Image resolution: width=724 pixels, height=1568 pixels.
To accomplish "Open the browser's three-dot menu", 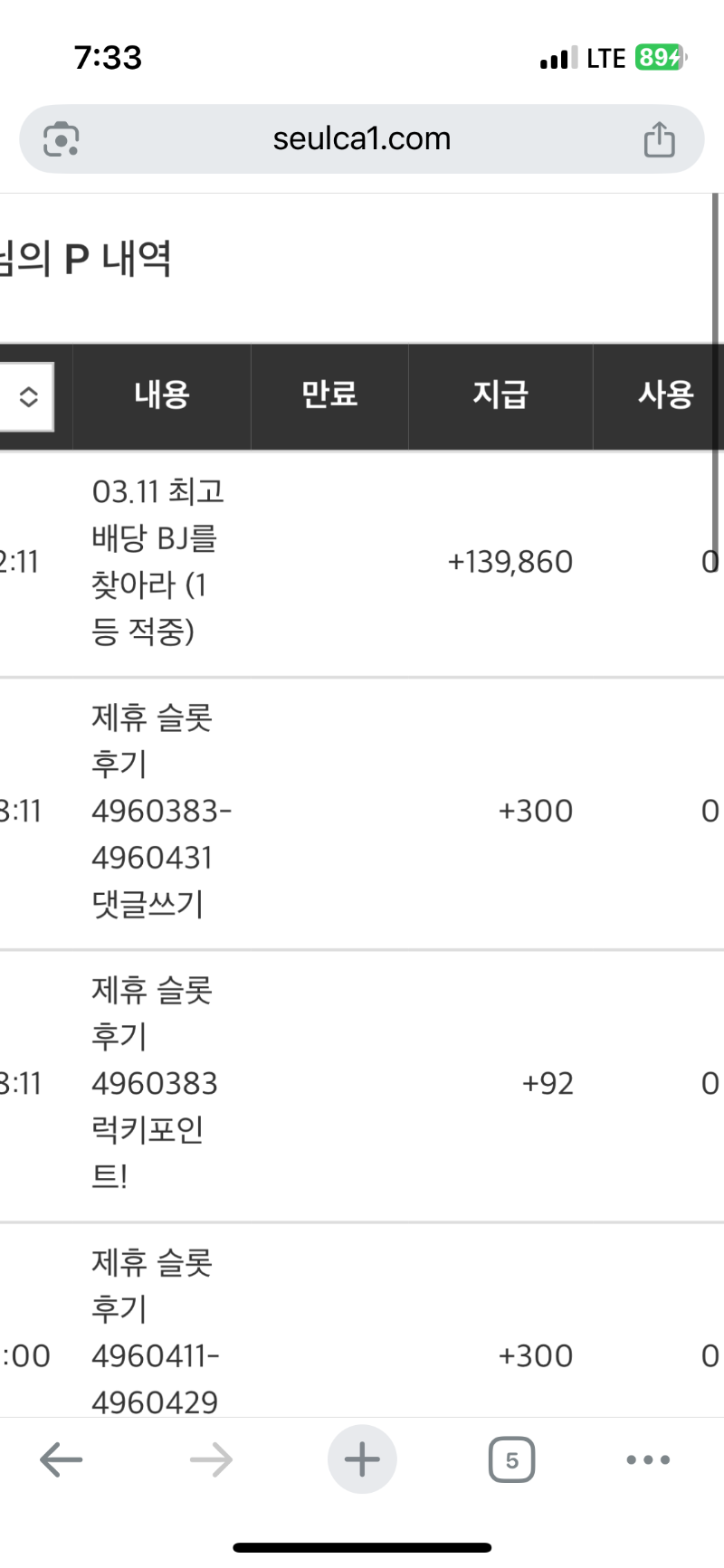I will 648,1459.
